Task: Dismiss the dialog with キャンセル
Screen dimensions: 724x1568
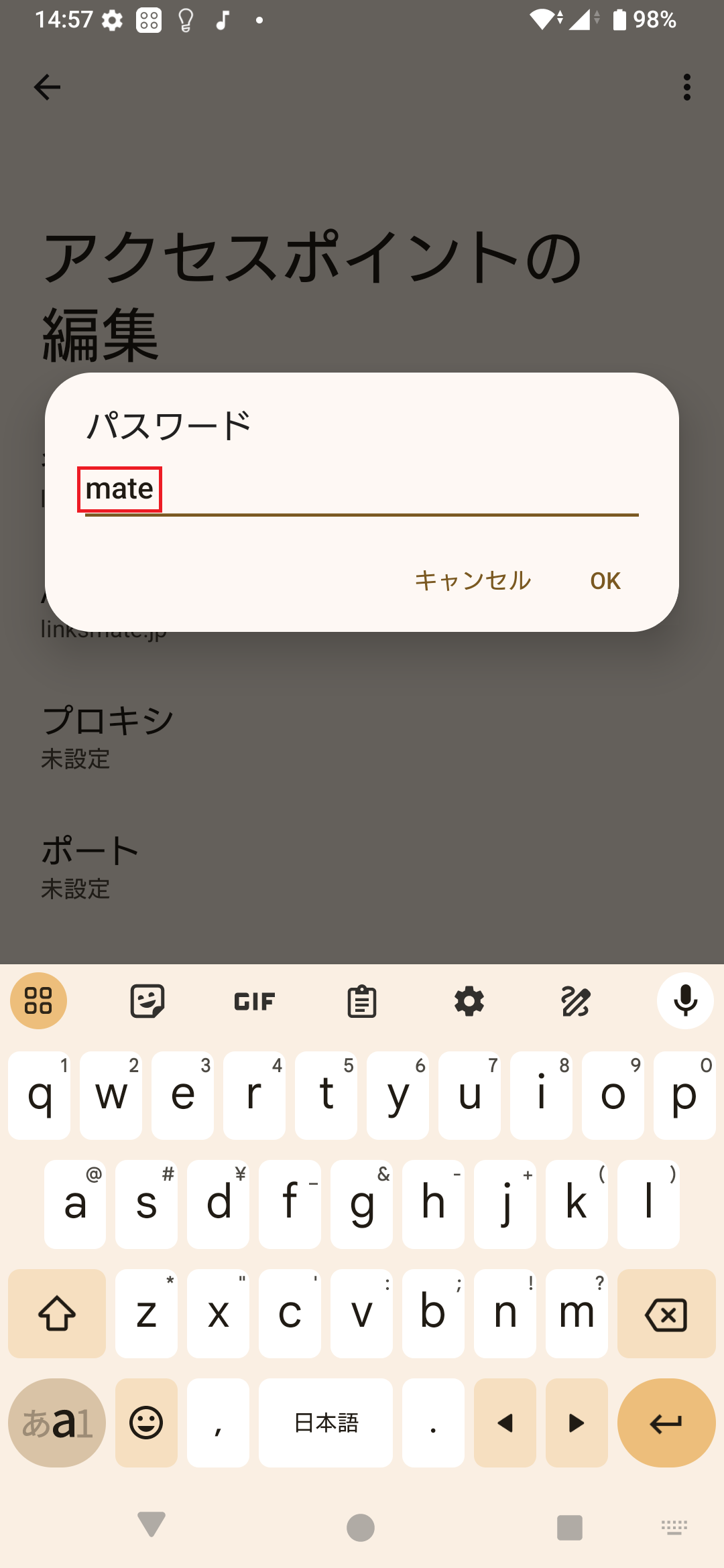Action: click(472, 581)
